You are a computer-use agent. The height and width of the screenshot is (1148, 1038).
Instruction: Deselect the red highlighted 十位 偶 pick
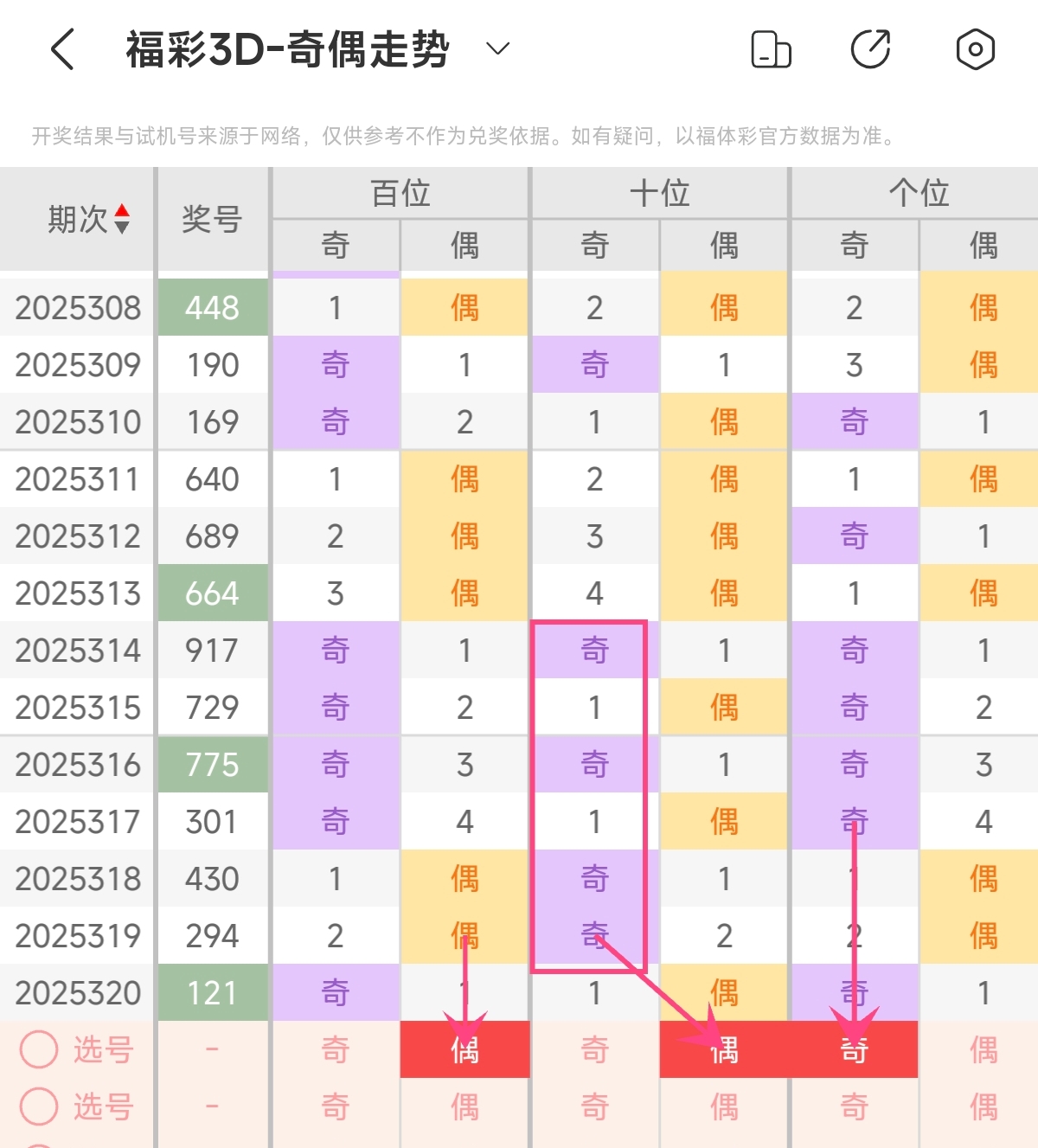pyautogui.click(x=724, y=1049)
